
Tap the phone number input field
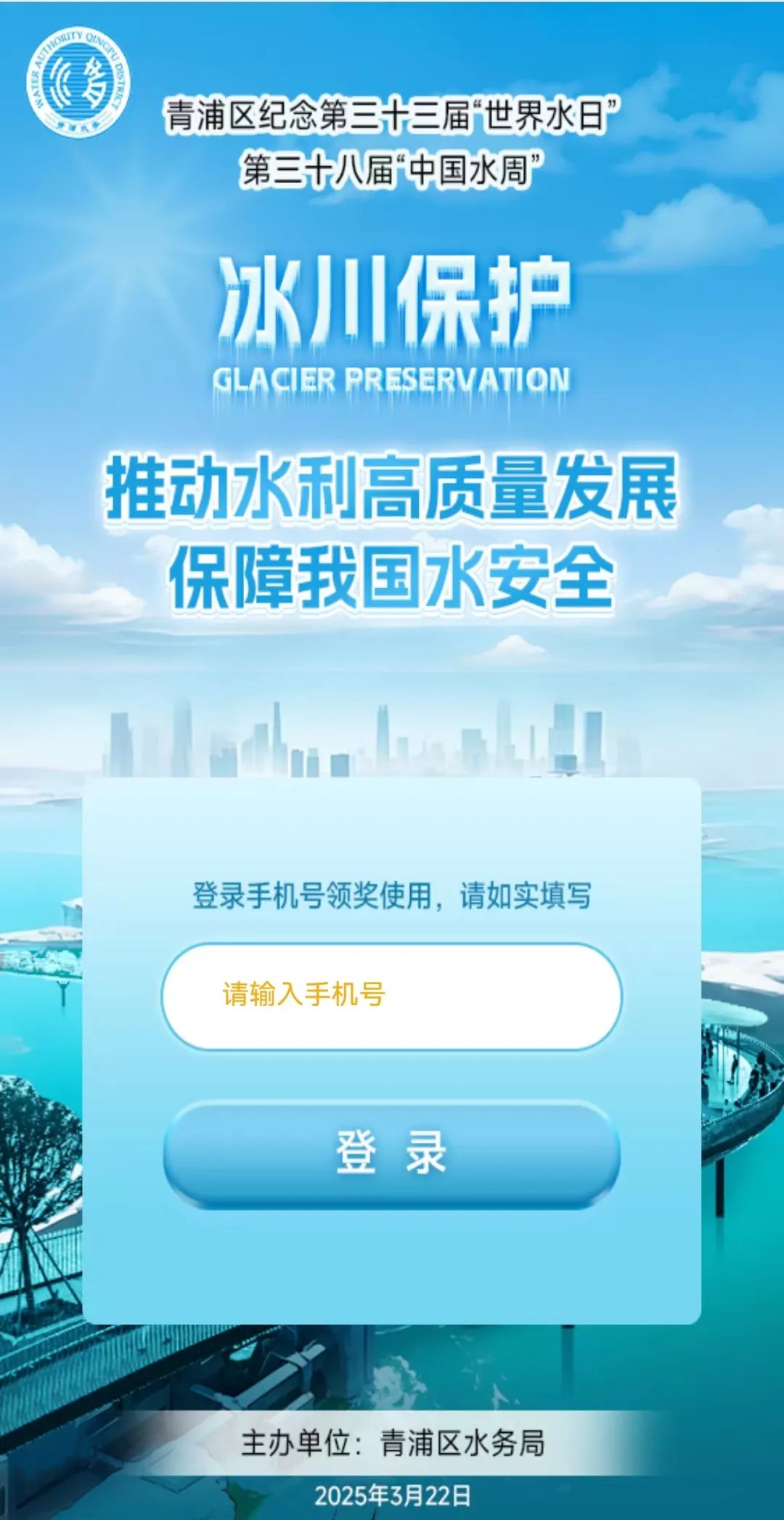tap(391, 996)
